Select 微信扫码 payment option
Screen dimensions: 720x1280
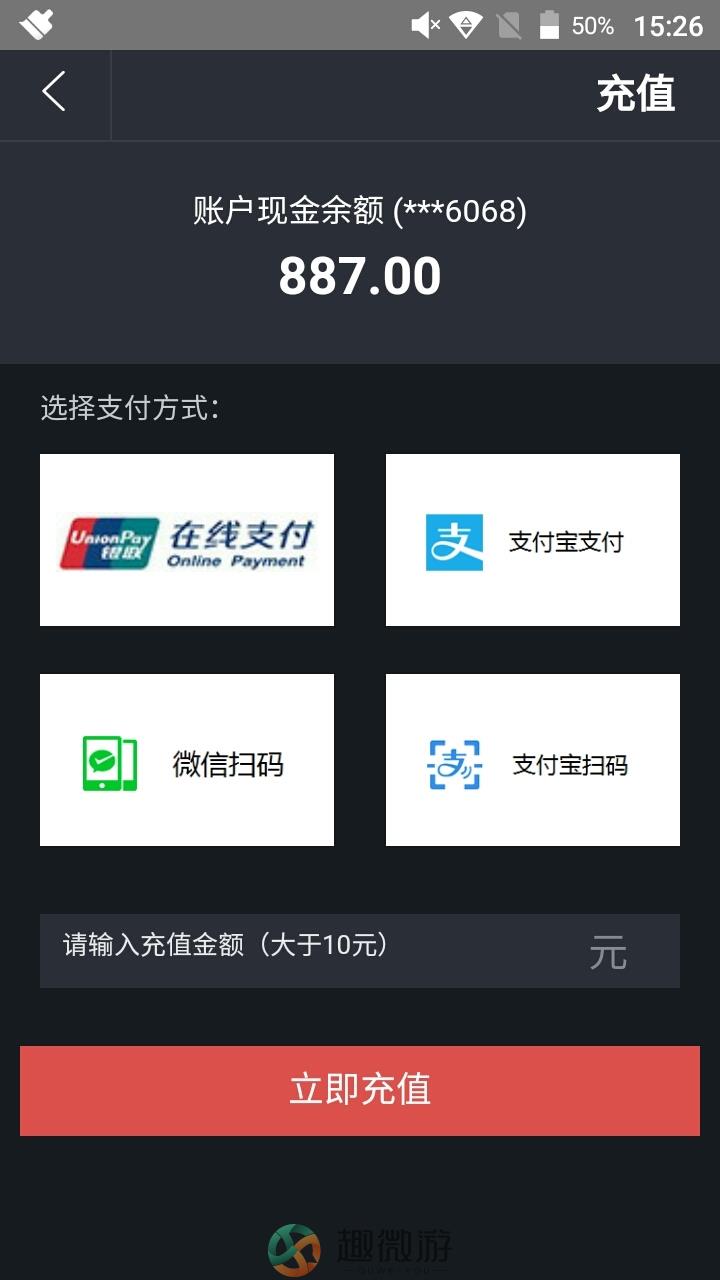187,760
